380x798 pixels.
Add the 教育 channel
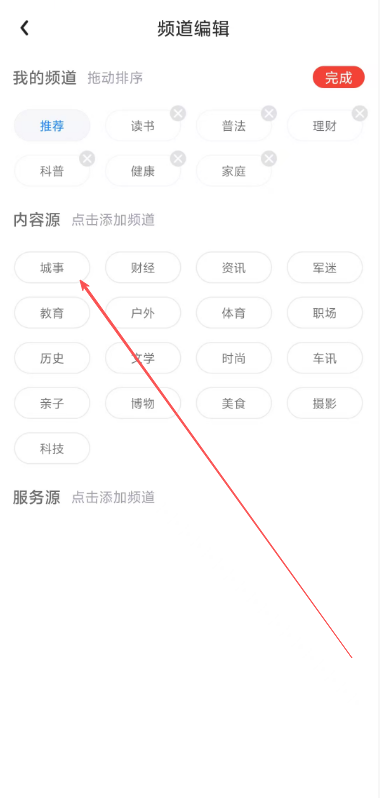pyautogui.click(x=52, y=312)
